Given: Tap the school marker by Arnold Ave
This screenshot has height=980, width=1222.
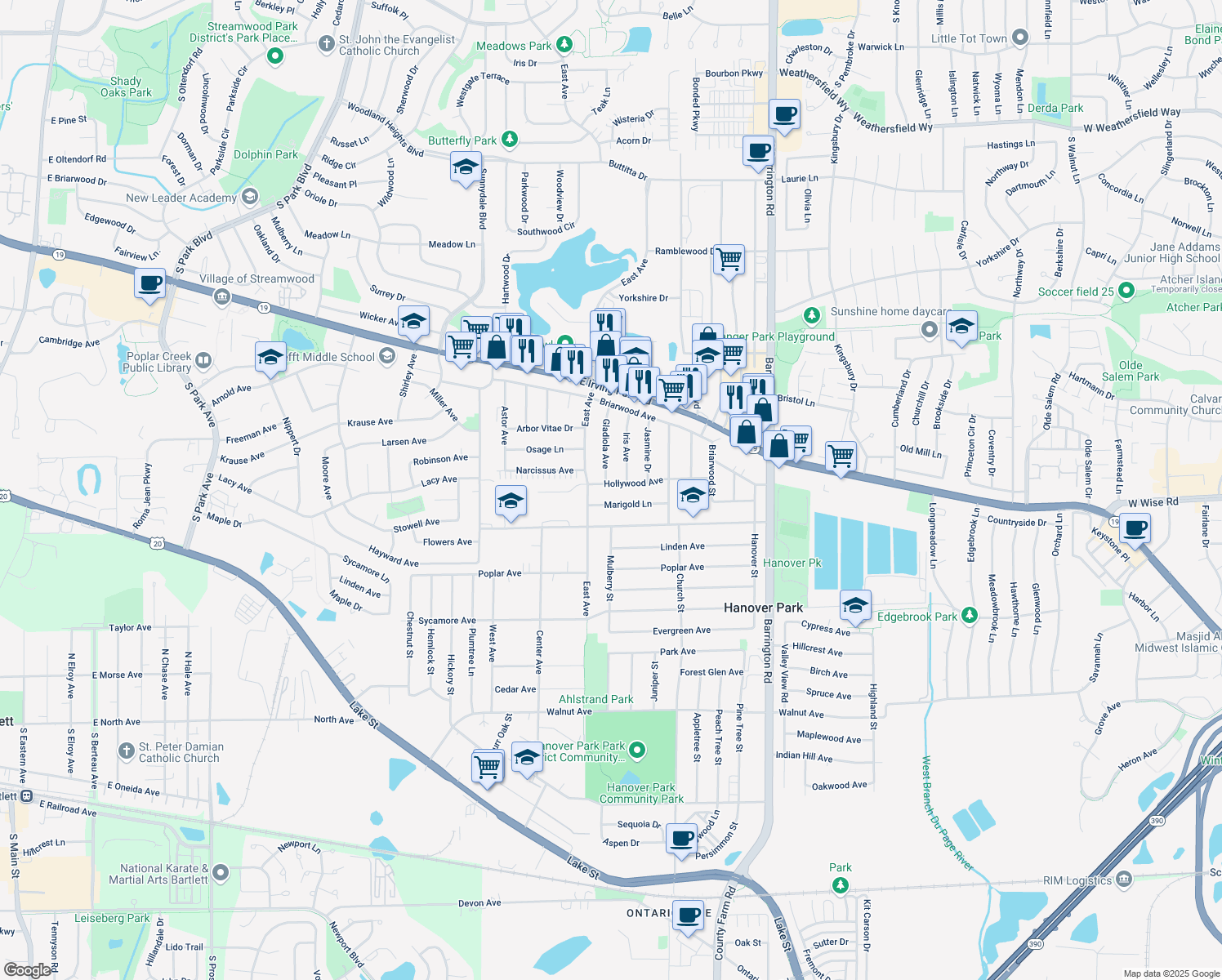Looking at the screenshot, I should (270, 357).
